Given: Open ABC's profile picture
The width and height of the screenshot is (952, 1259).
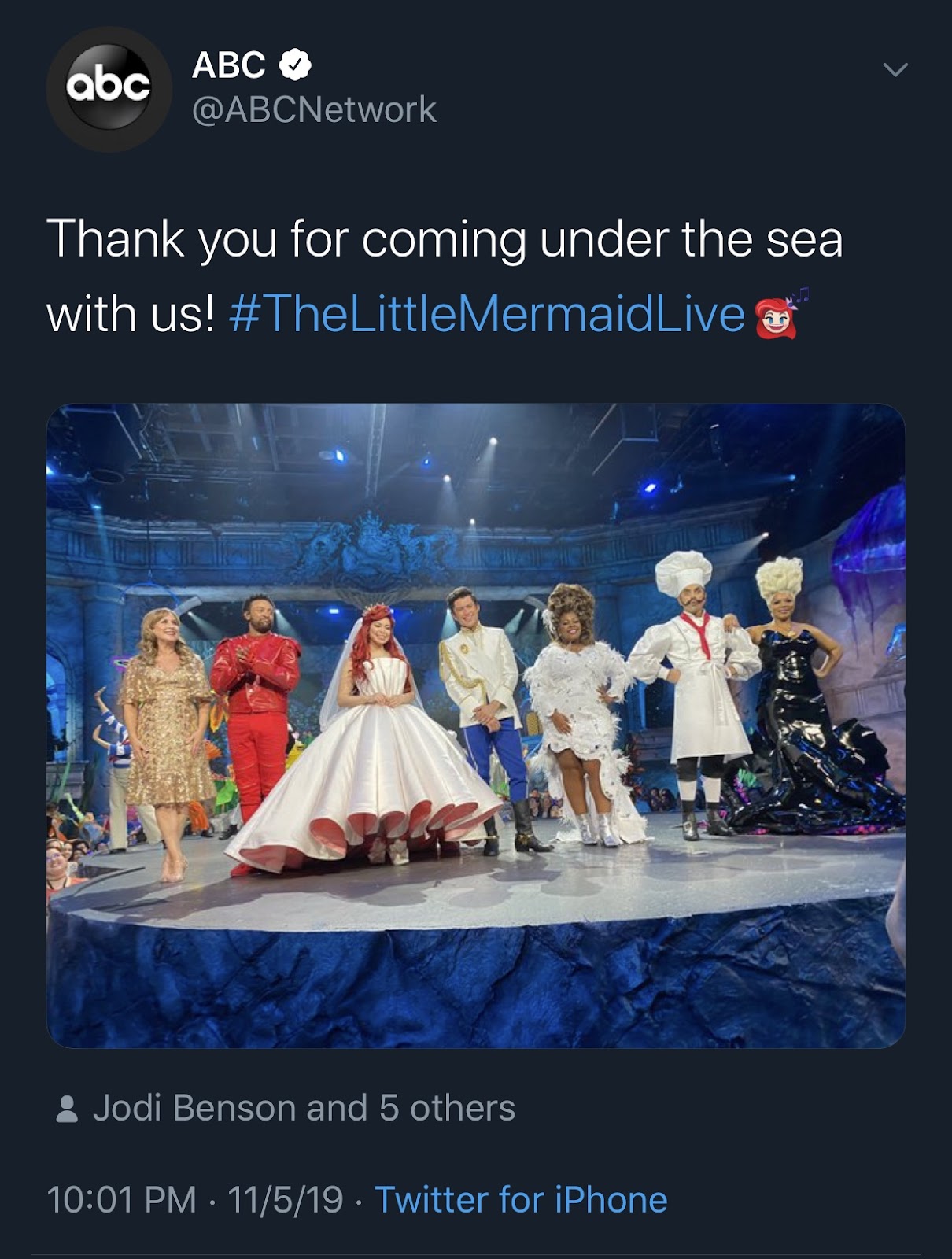Looking at the screenshot, I should 109,89.
